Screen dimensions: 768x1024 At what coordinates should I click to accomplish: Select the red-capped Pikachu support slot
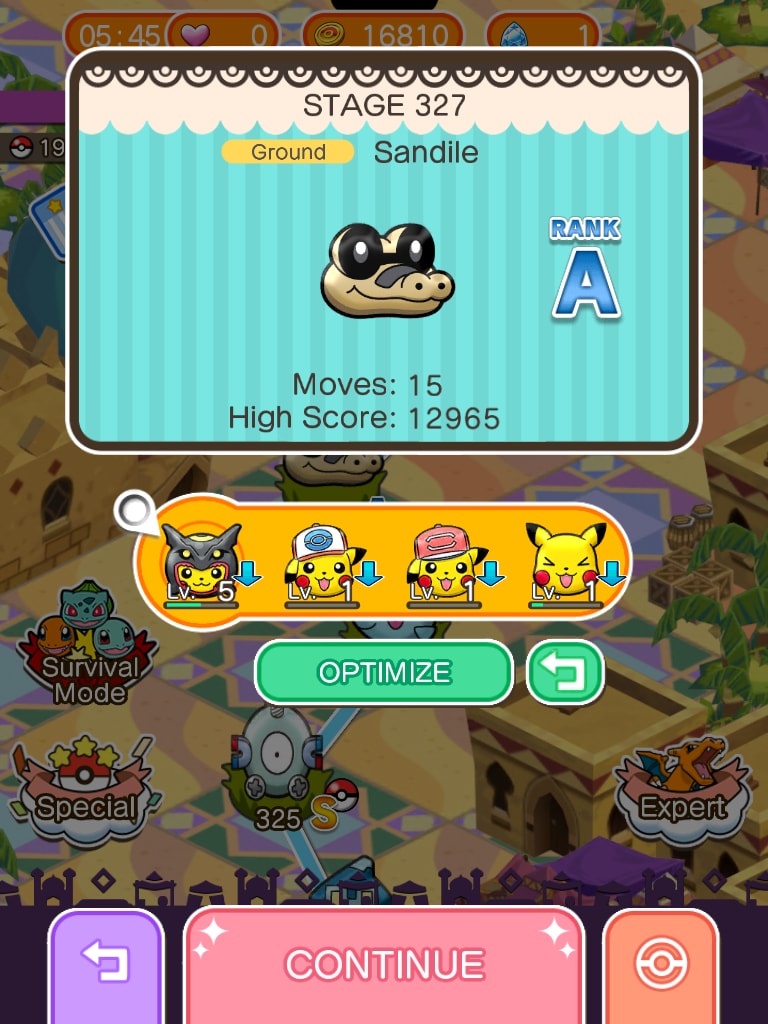[446, 564]
